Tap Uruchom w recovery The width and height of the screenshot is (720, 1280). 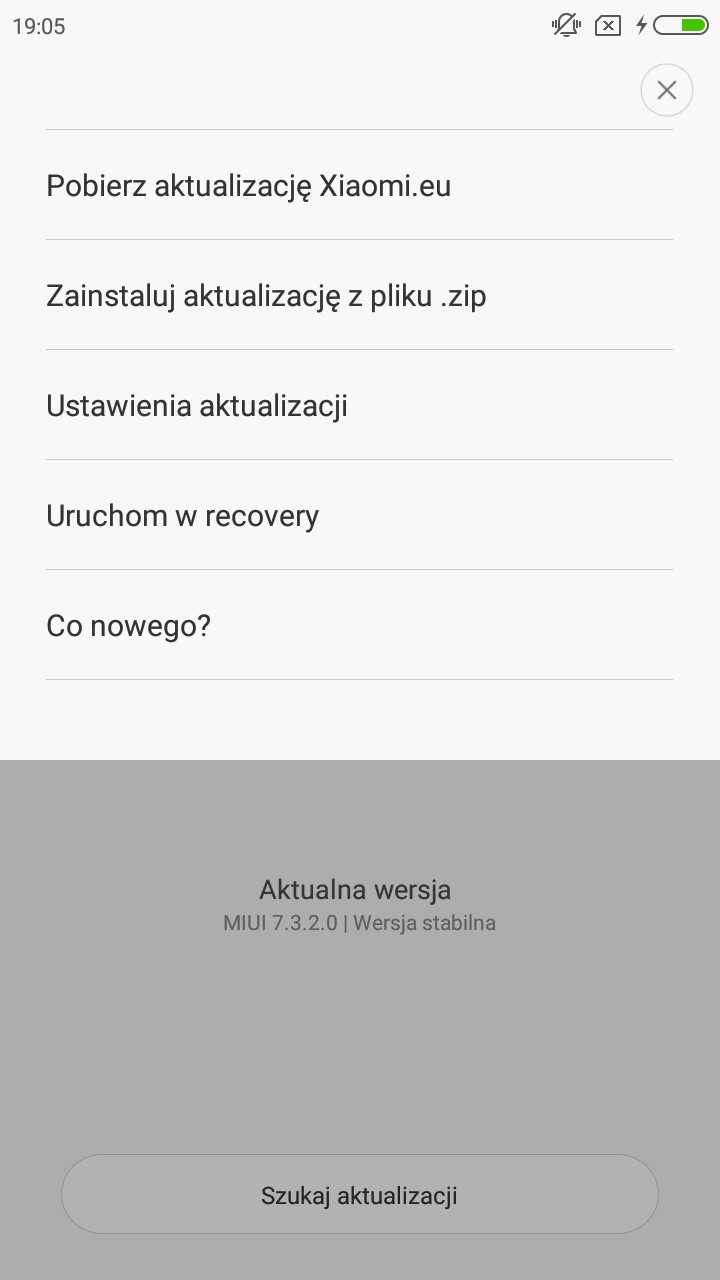[x=183, y=516]
